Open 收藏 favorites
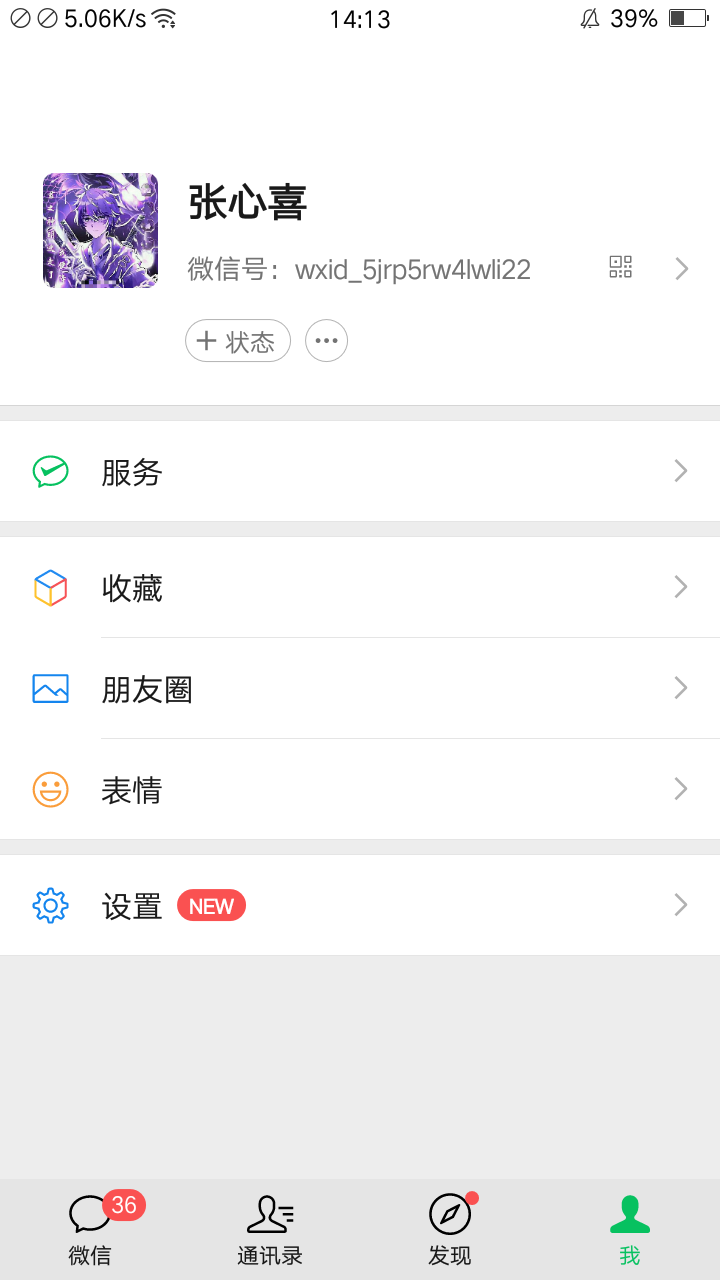The height and width of the screenshot is (1280, 720). (360, 587)
